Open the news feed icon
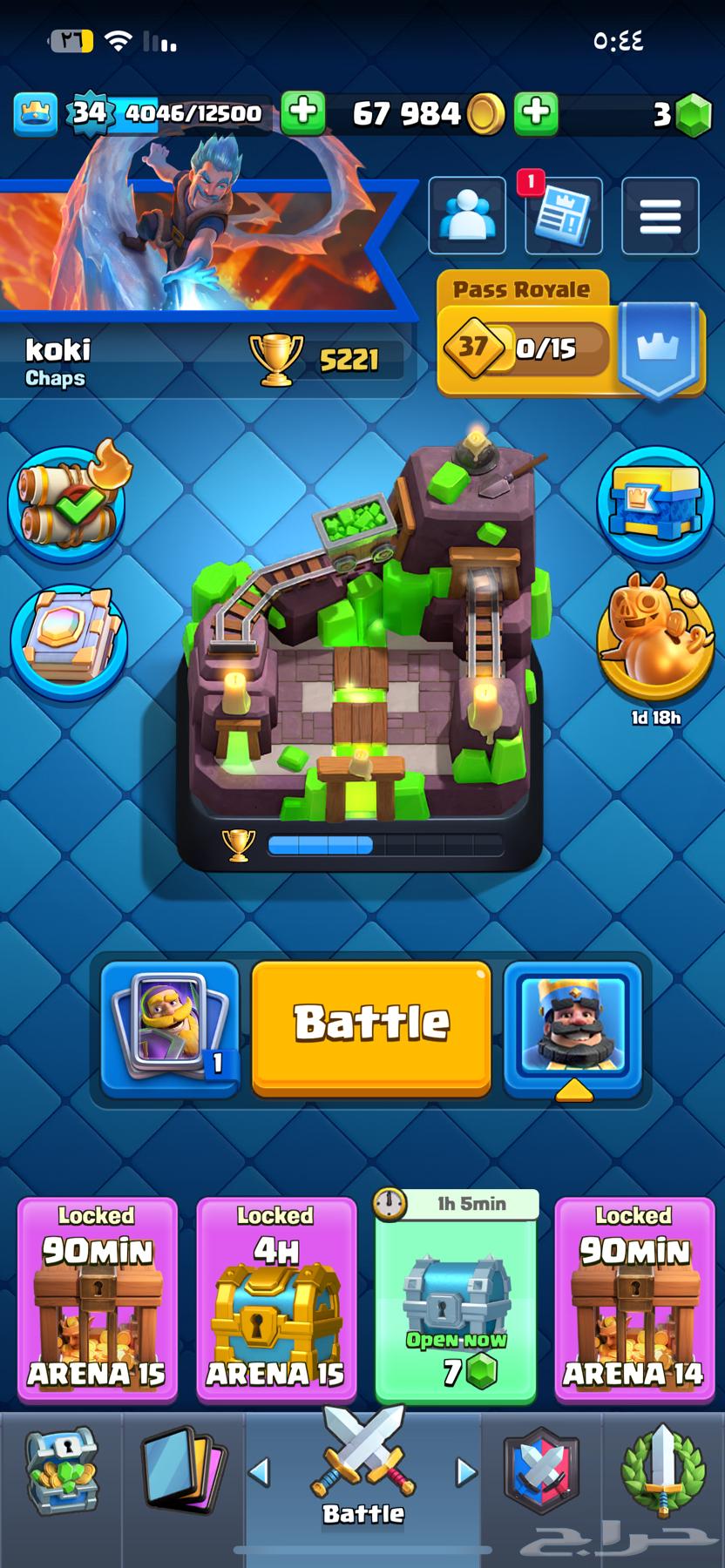The width and height of the screenshot is (725, 1568). point(563,216)
